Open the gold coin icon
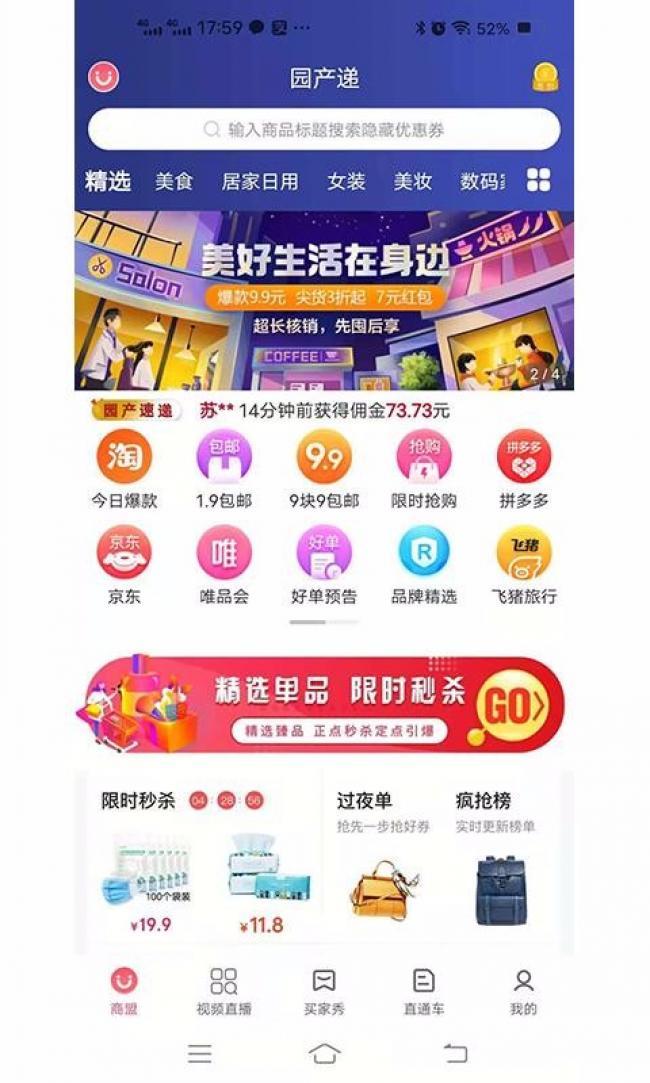 545,77
